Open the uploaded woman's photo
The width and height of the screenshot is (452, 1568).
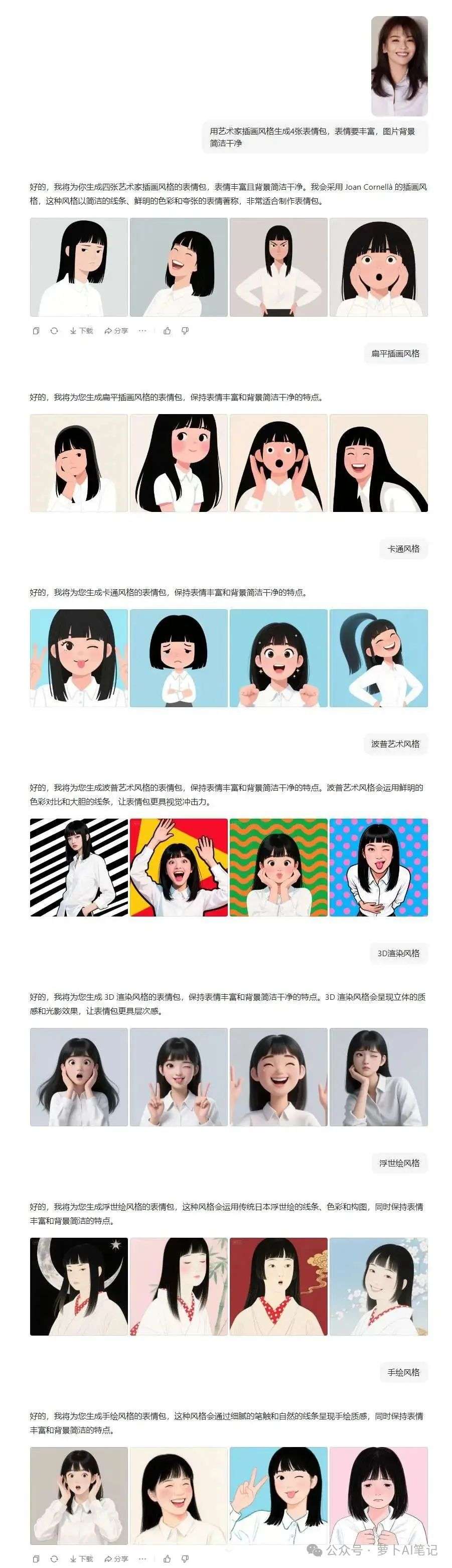(399, 66)
